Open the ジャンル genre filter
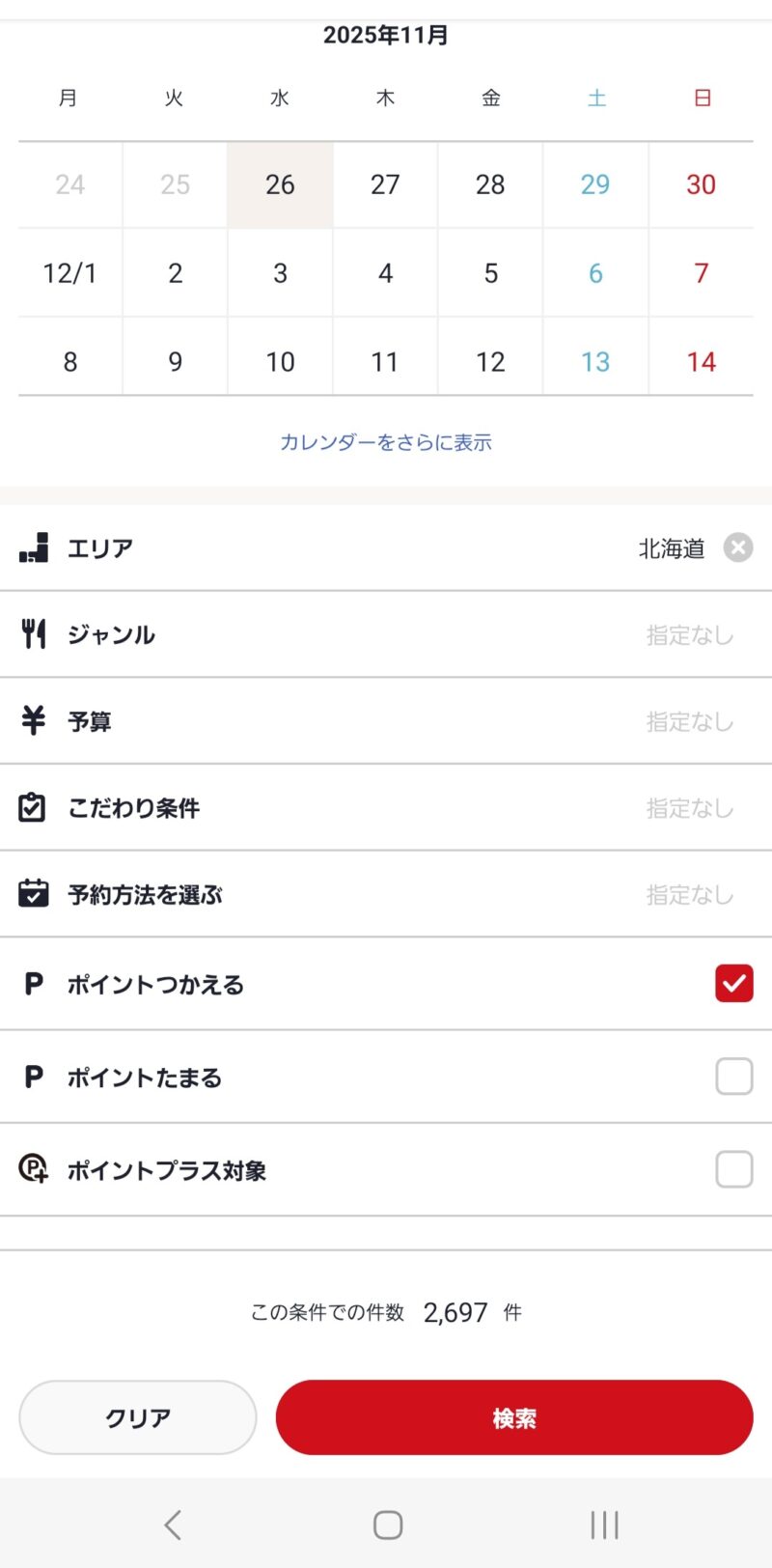772x1568 pixels. click(x=386, y=634)
